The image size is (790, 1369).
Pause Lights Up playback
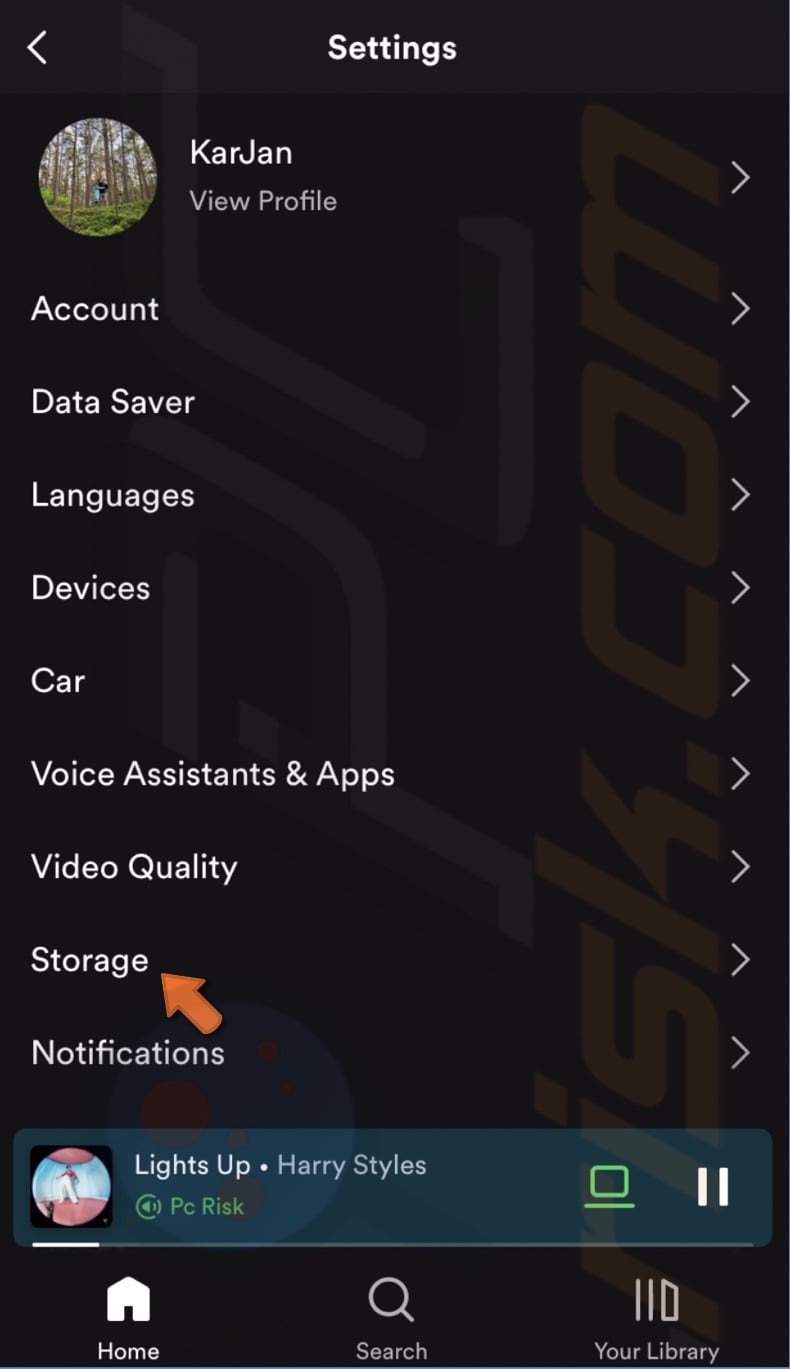point(712,1186)
